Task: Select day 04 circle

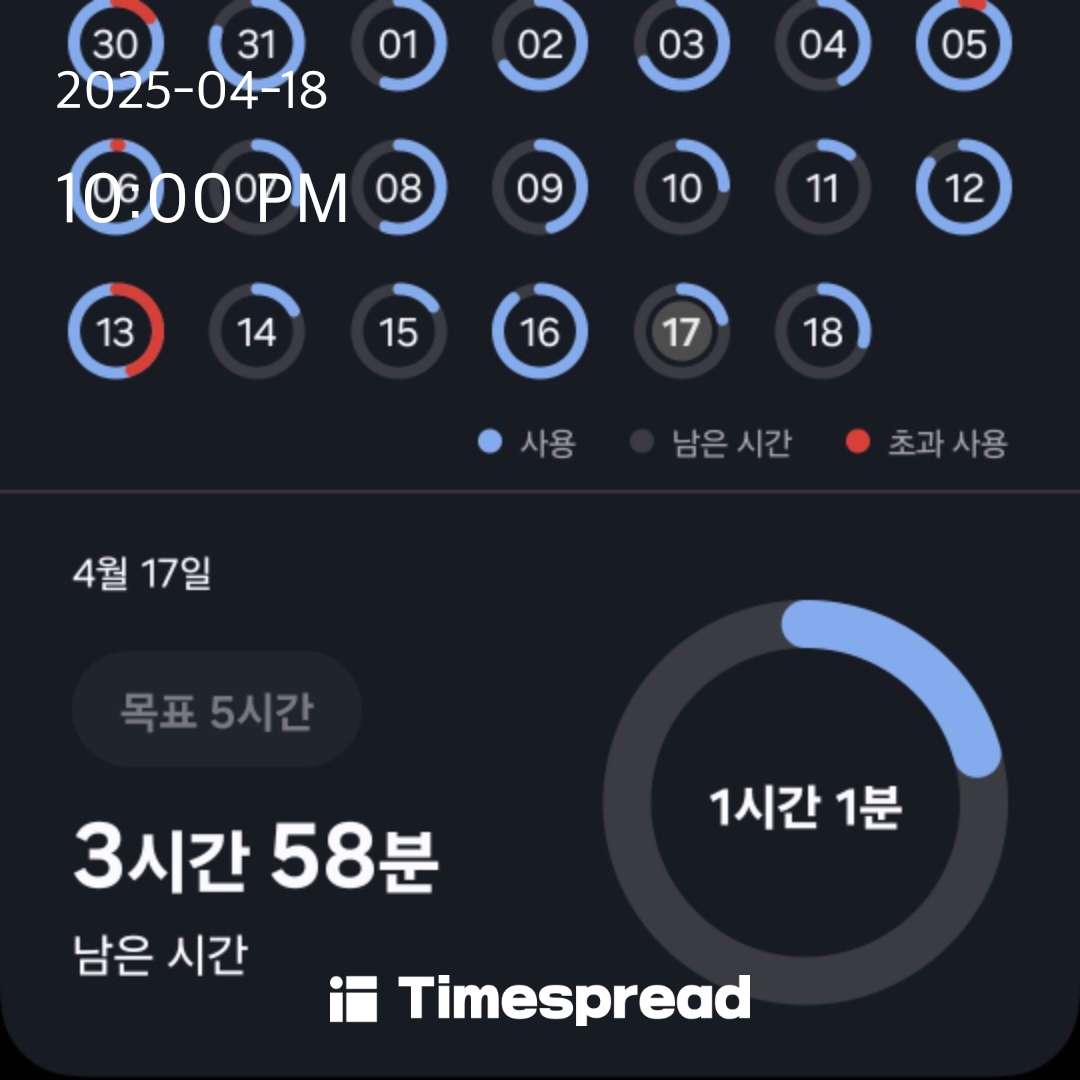Action: [823, 44]
